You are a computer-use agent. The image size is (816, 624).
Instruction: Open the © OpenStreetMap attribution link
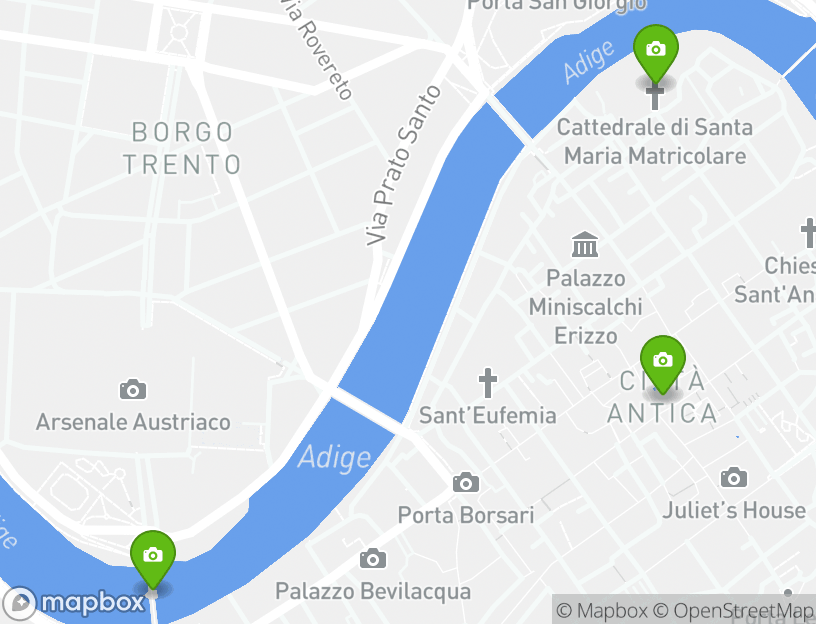click(x=734, y=610)
